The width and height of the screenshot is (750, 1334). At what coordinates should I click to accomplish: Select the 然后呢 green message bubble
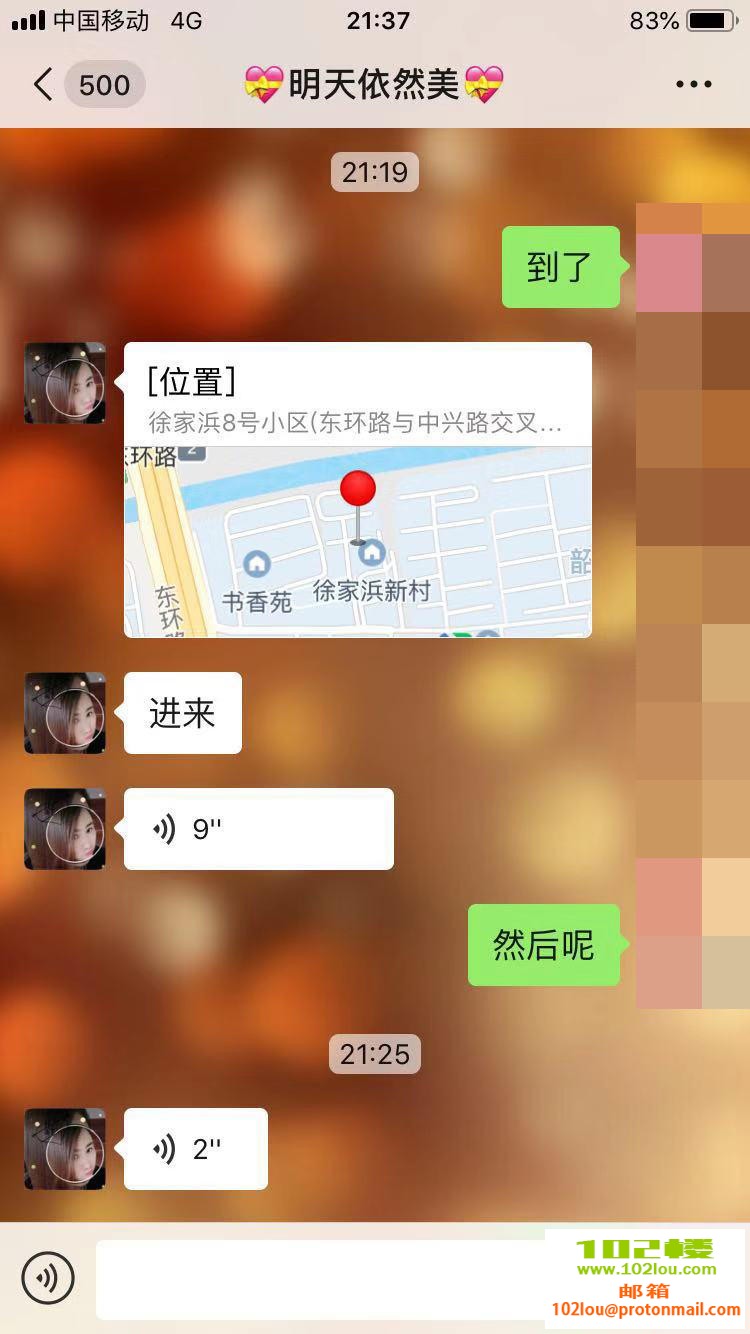543,944
